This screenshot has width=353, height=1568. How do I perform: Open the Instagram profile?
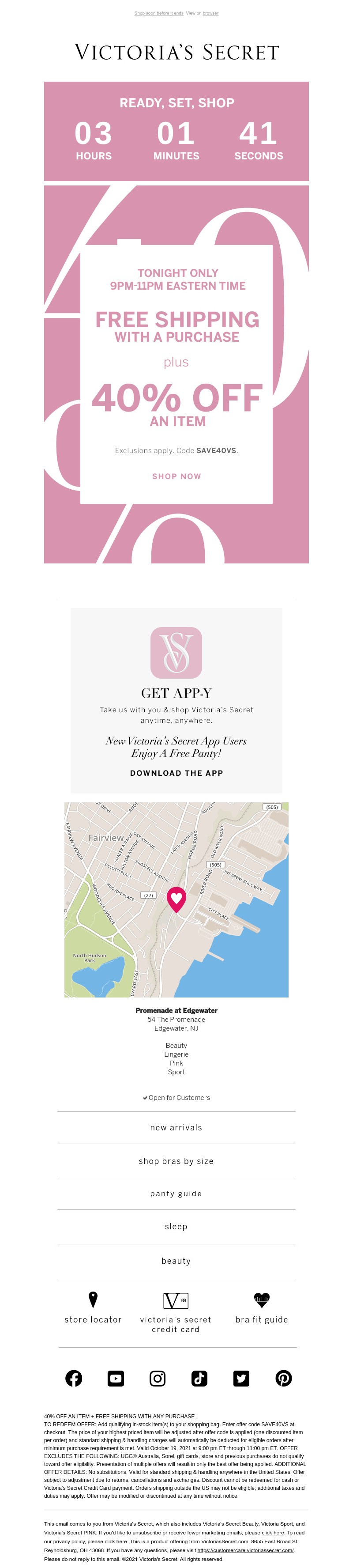[158, 1378]
